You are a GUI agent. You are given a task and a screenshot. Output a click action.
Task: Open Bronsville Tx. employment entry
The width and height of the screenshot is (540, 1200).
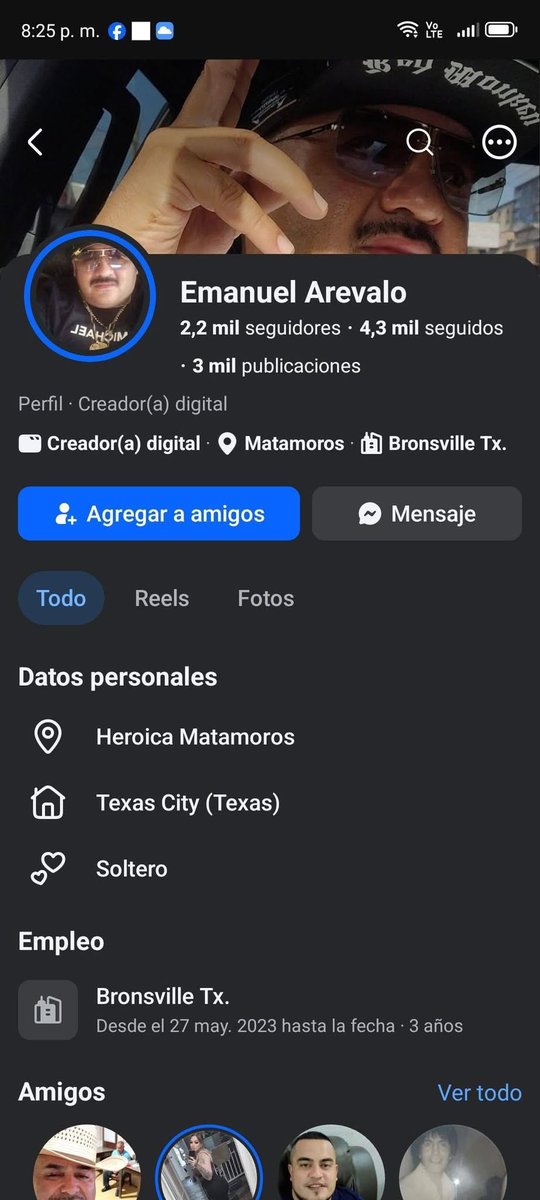point(270,1010)
